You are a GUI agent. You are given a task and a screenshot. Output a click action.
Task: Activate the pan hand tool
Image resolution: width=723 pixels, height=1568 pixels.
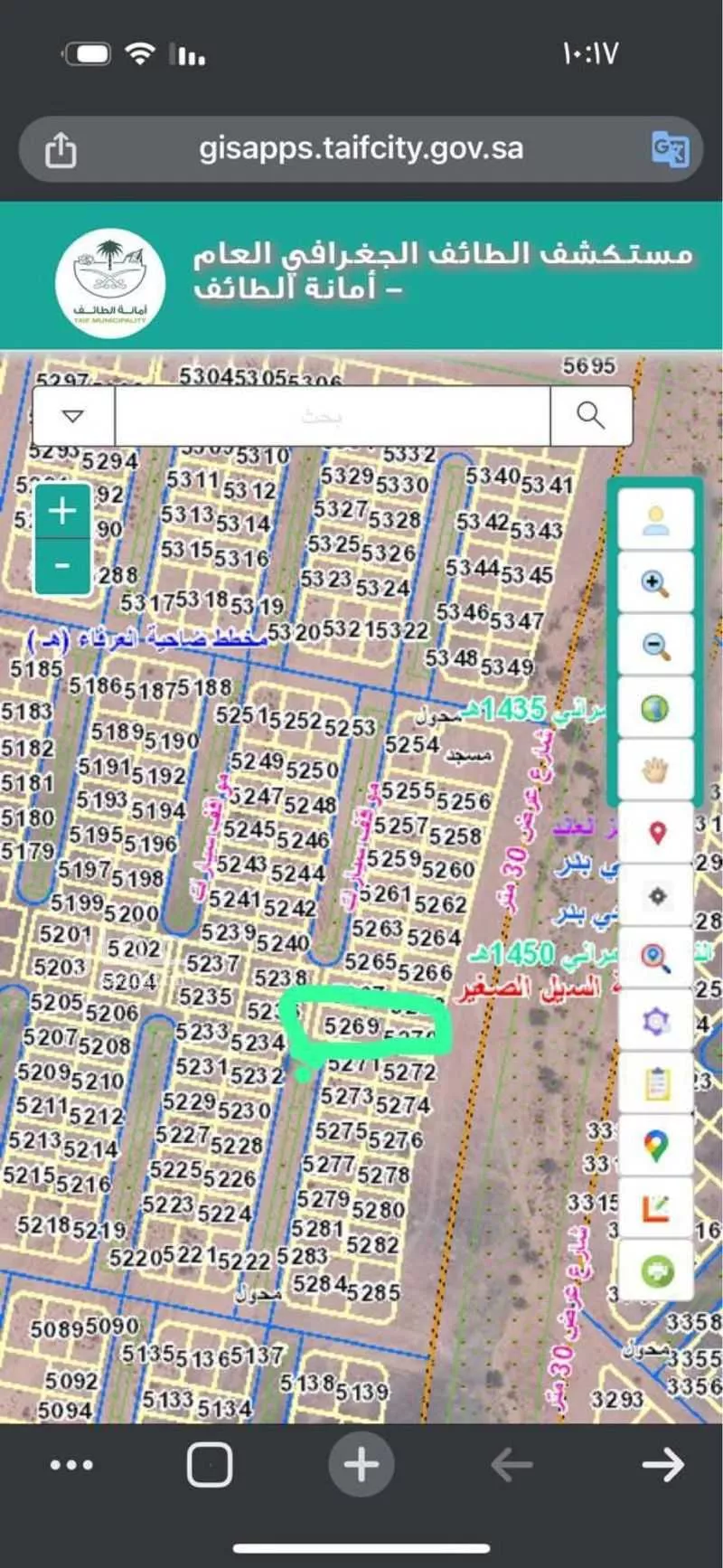pyautogui.click(x=656, y=770)
